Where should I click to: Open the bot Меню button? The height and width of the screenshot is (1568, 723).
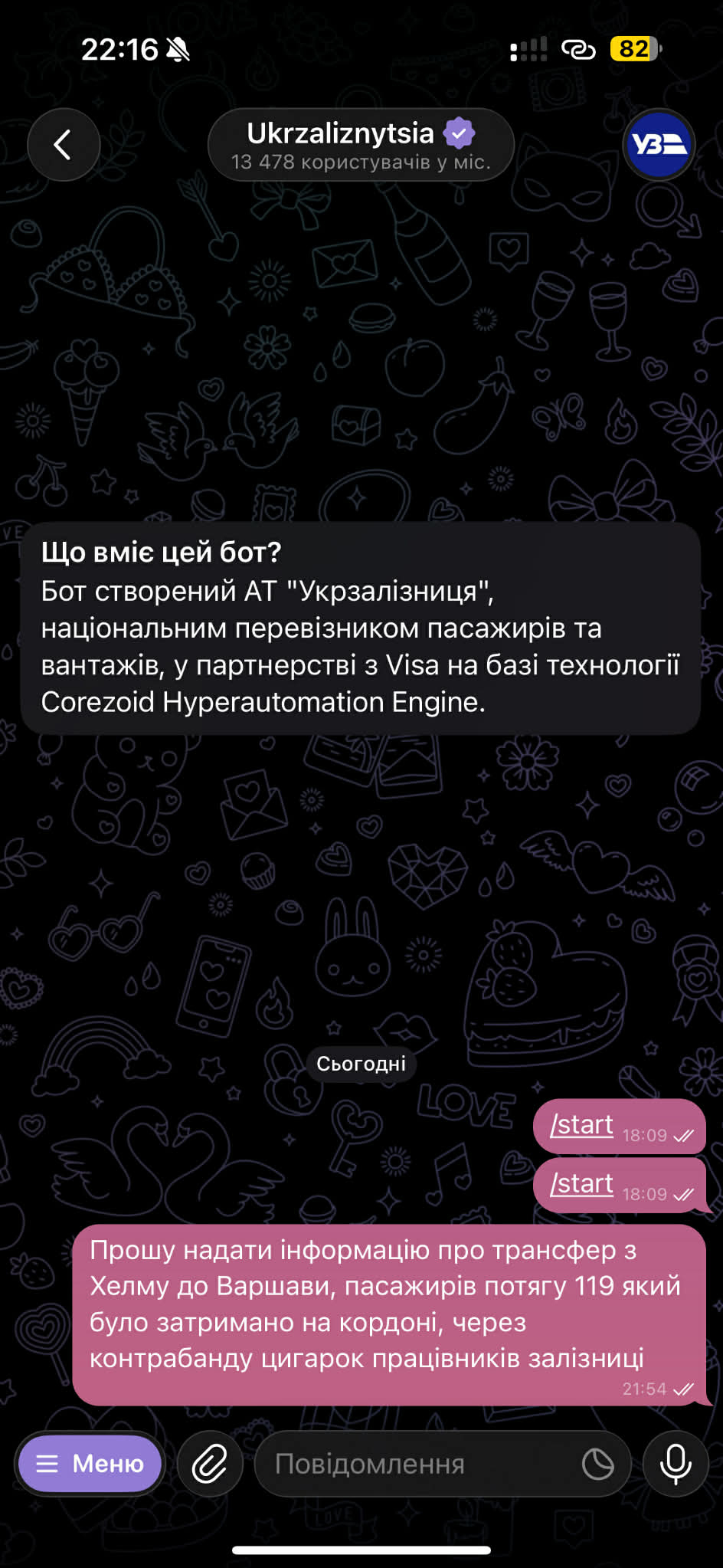(x=90, y=1464)
